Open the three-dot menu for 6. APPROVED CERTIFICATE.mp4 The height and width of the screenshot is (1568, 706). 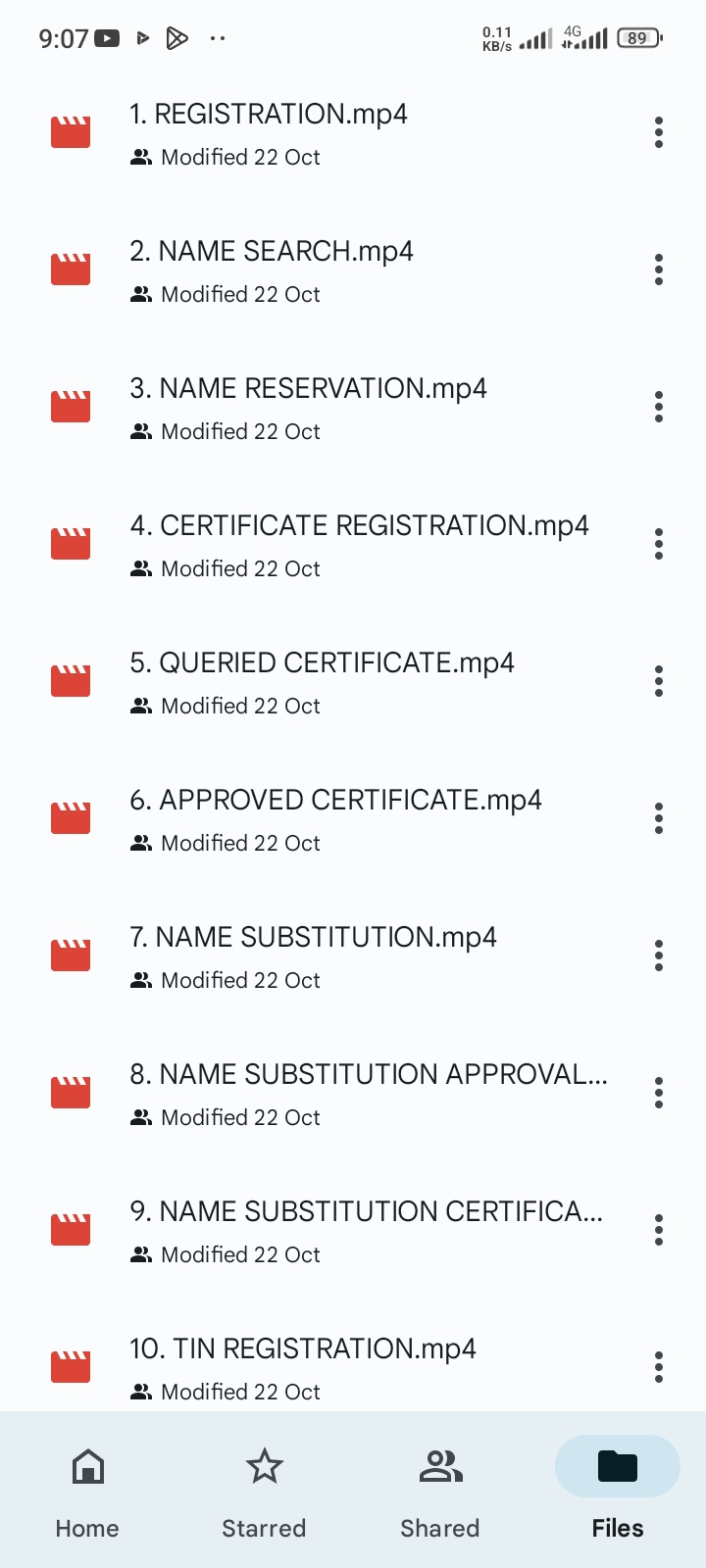click(658, 817)
